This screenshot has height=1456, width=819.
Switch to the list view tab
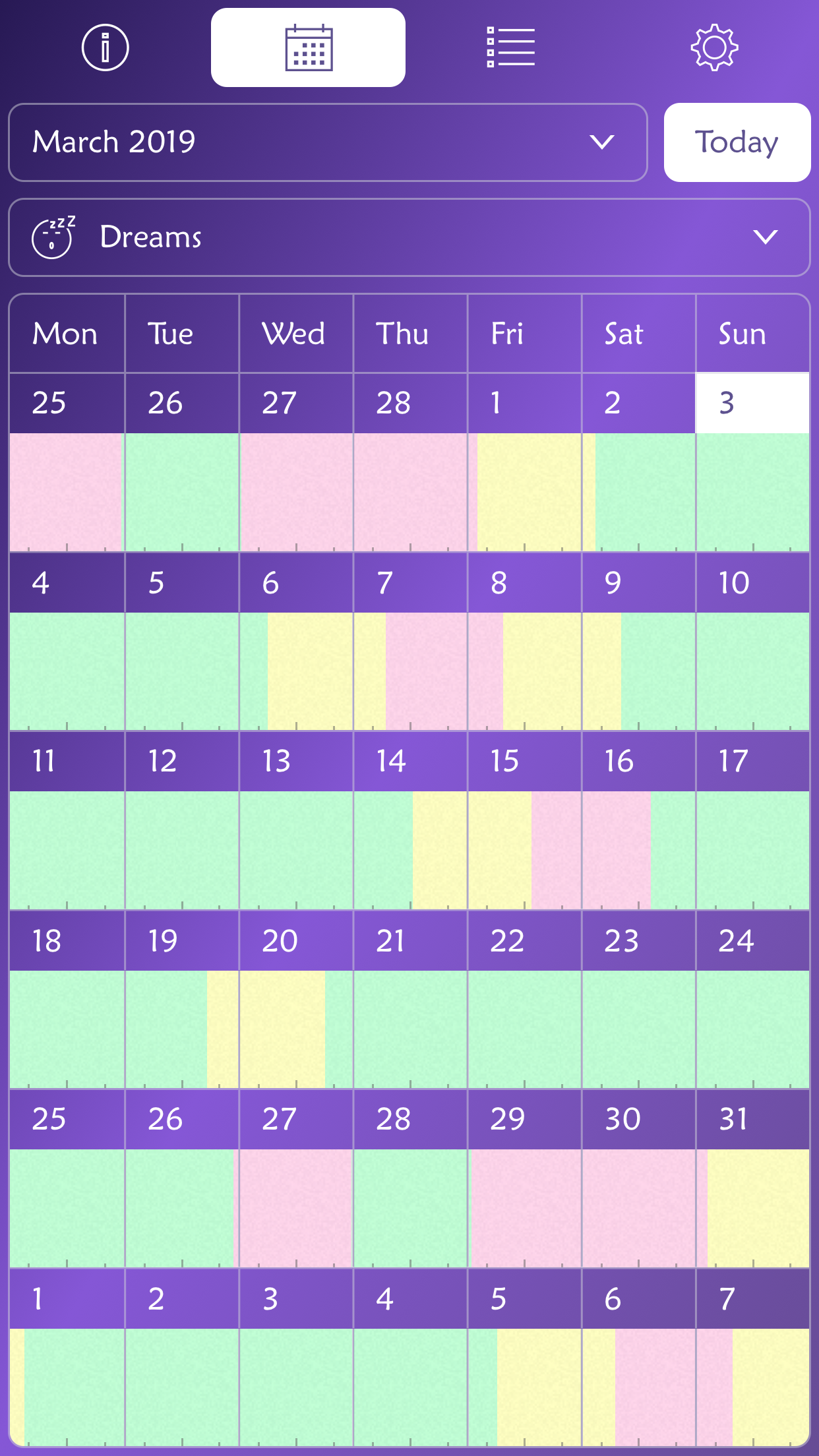point(510,47)
